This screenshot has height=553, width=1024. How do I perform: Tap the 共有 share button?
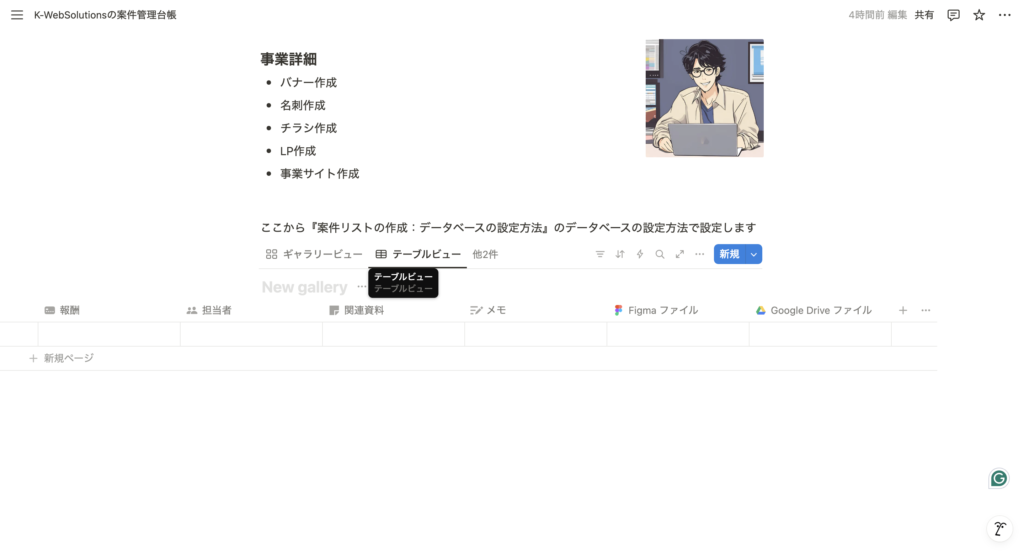pyautogui.click(x=924, y=15)
